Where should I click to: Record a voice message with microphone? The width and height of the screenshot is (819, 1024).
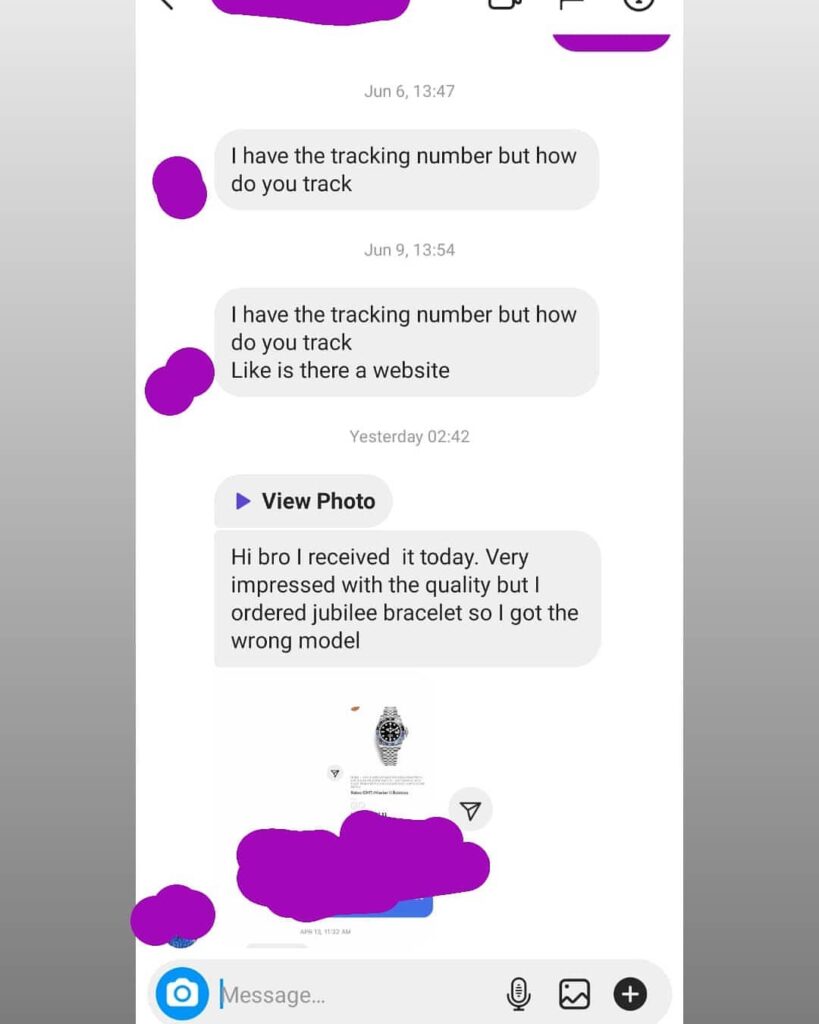click(518, 994)
